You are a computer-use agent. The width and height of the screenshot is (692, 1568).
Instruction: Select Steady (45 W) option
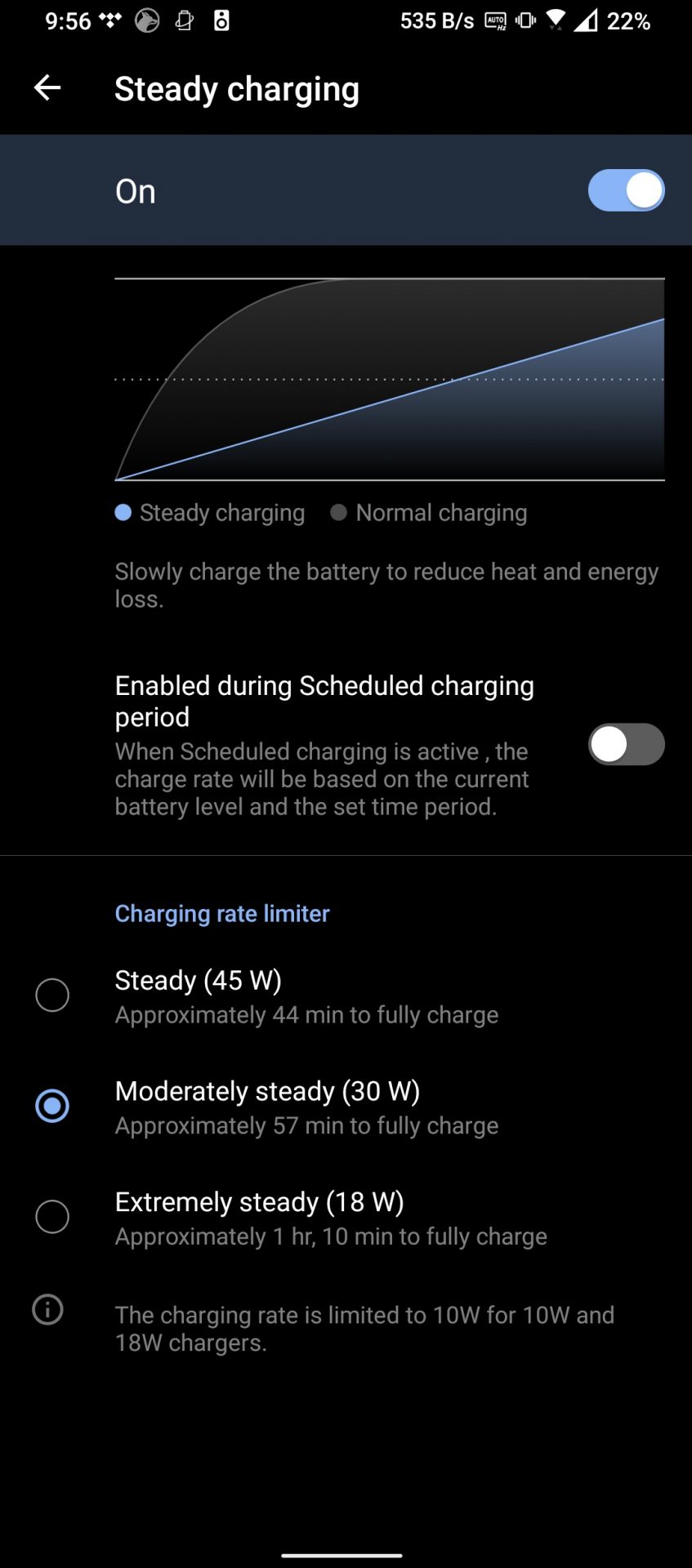[346, 996]
